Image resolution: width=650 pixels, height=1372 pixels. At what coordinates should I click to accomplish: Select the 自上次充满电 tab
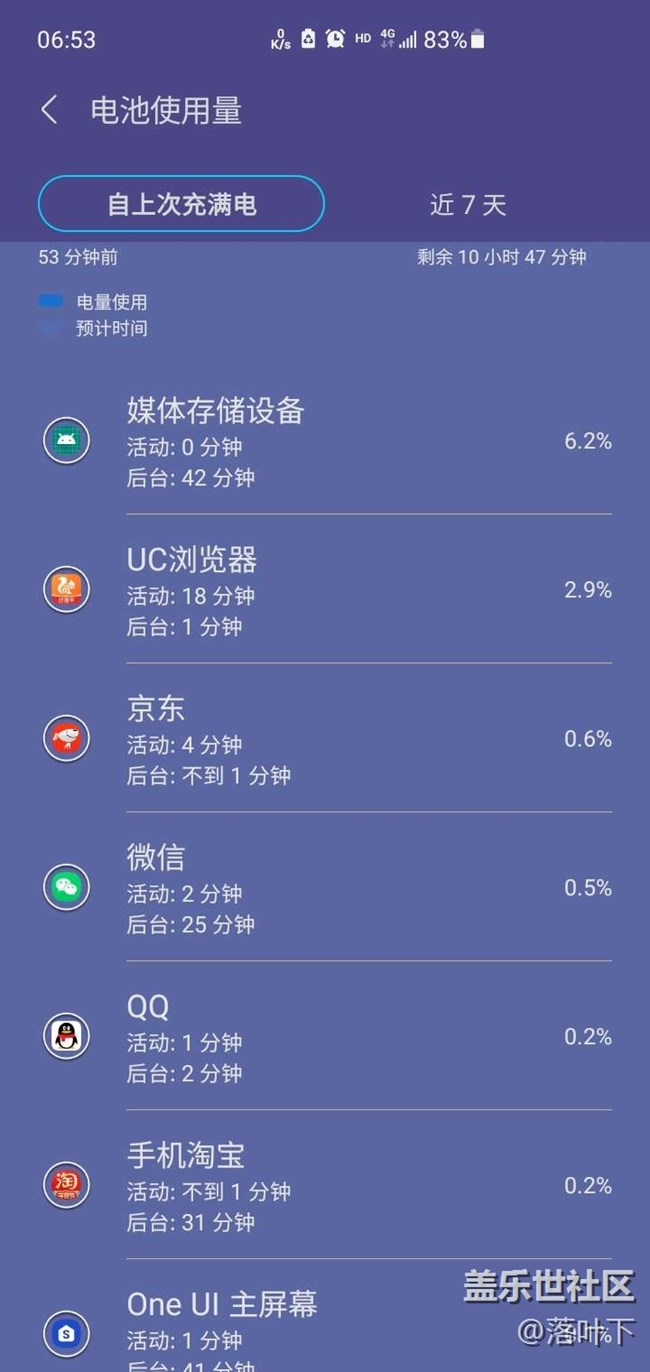point(181,205)
